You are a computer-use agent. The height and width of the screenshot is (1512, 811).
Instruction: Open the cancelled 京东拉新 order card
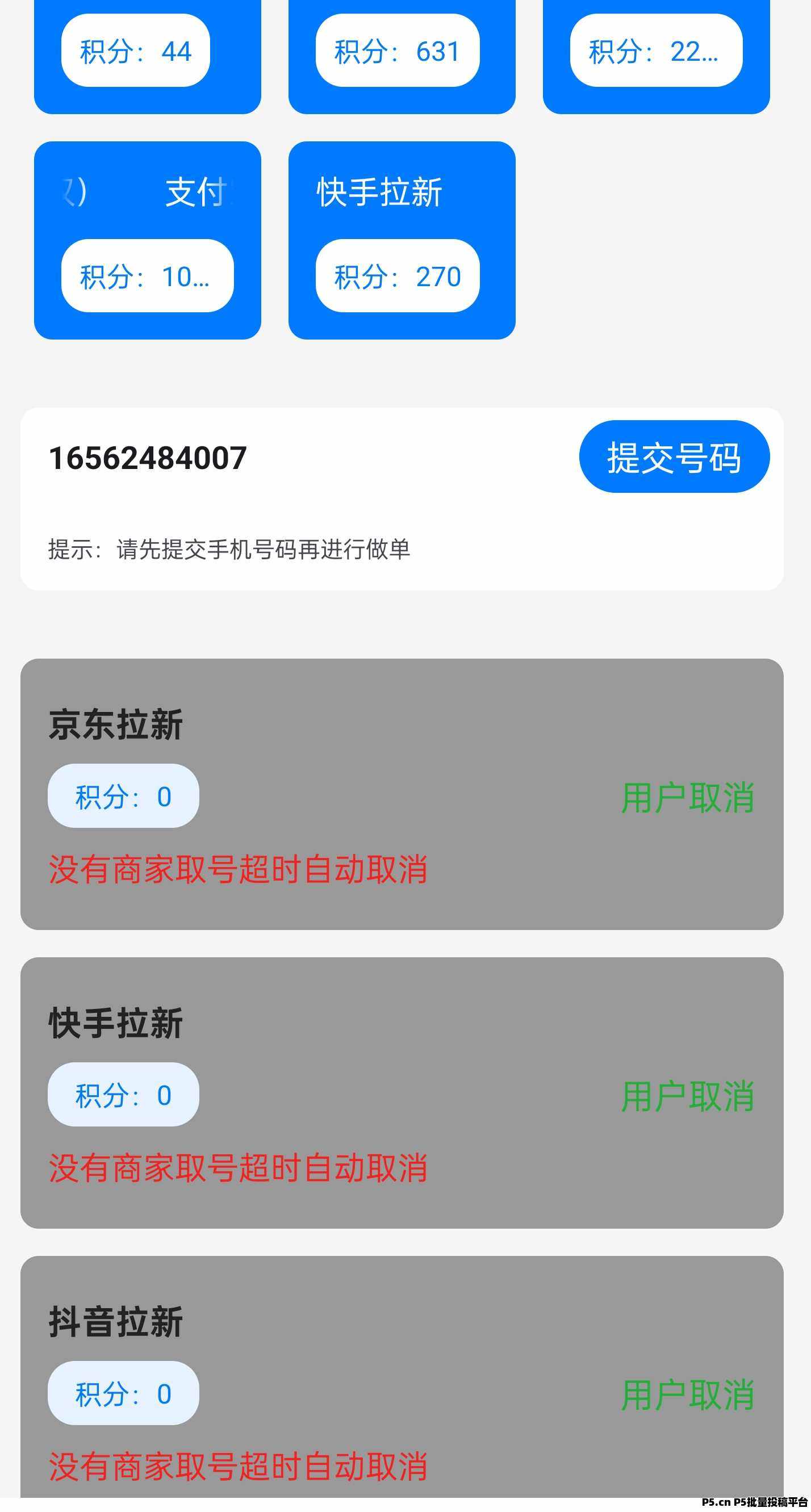402,794
